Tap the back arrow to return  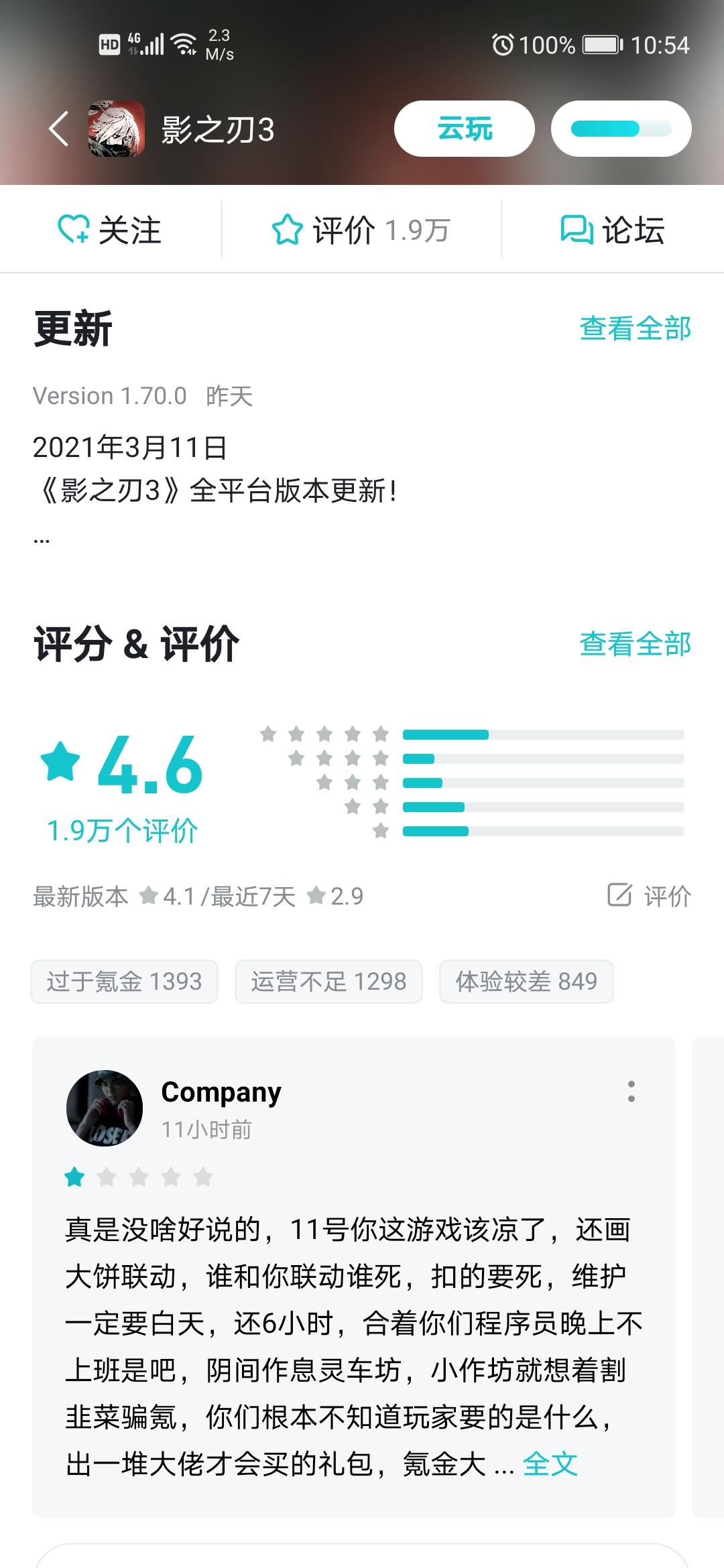coord(59,129)
